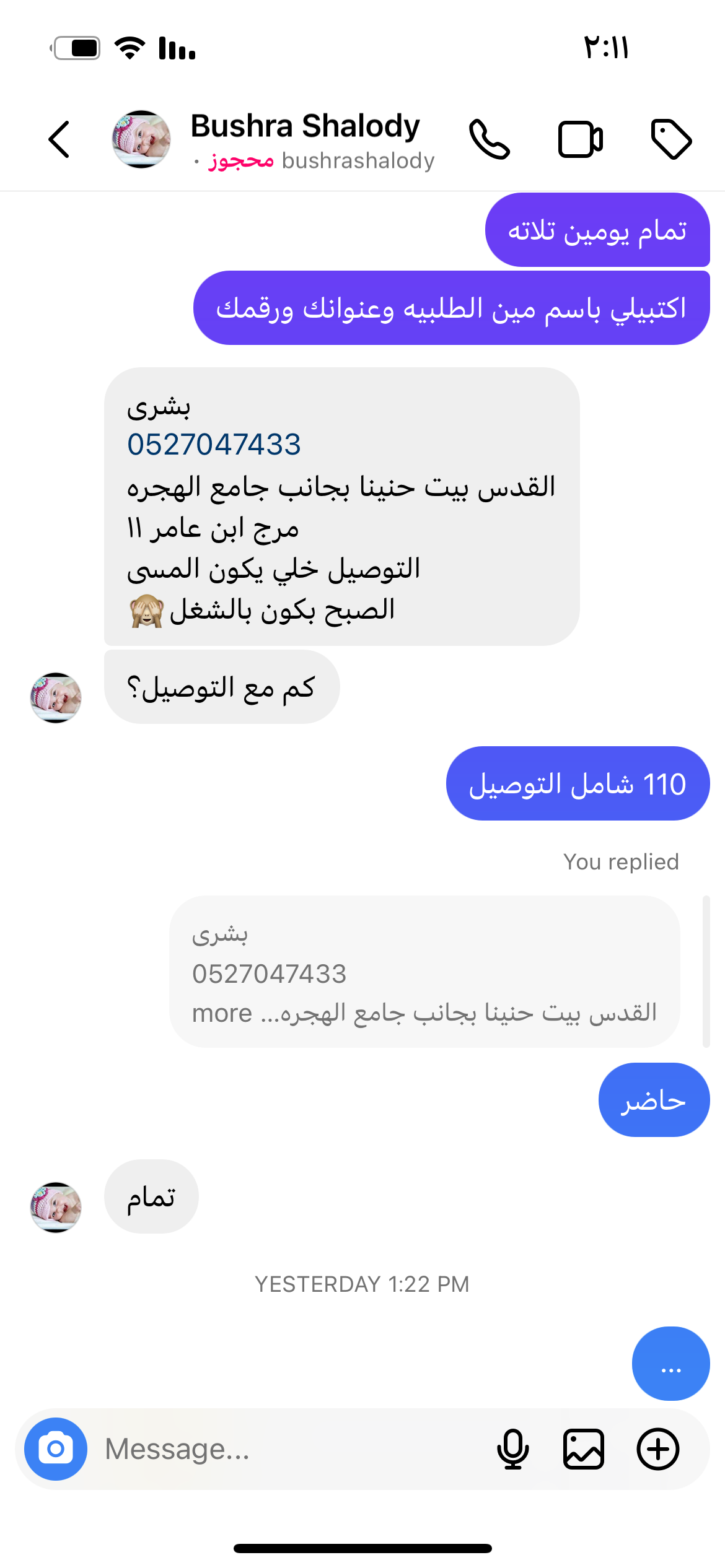
Task: Tap the phone number 0527047433 link
Action: point(214,445)
